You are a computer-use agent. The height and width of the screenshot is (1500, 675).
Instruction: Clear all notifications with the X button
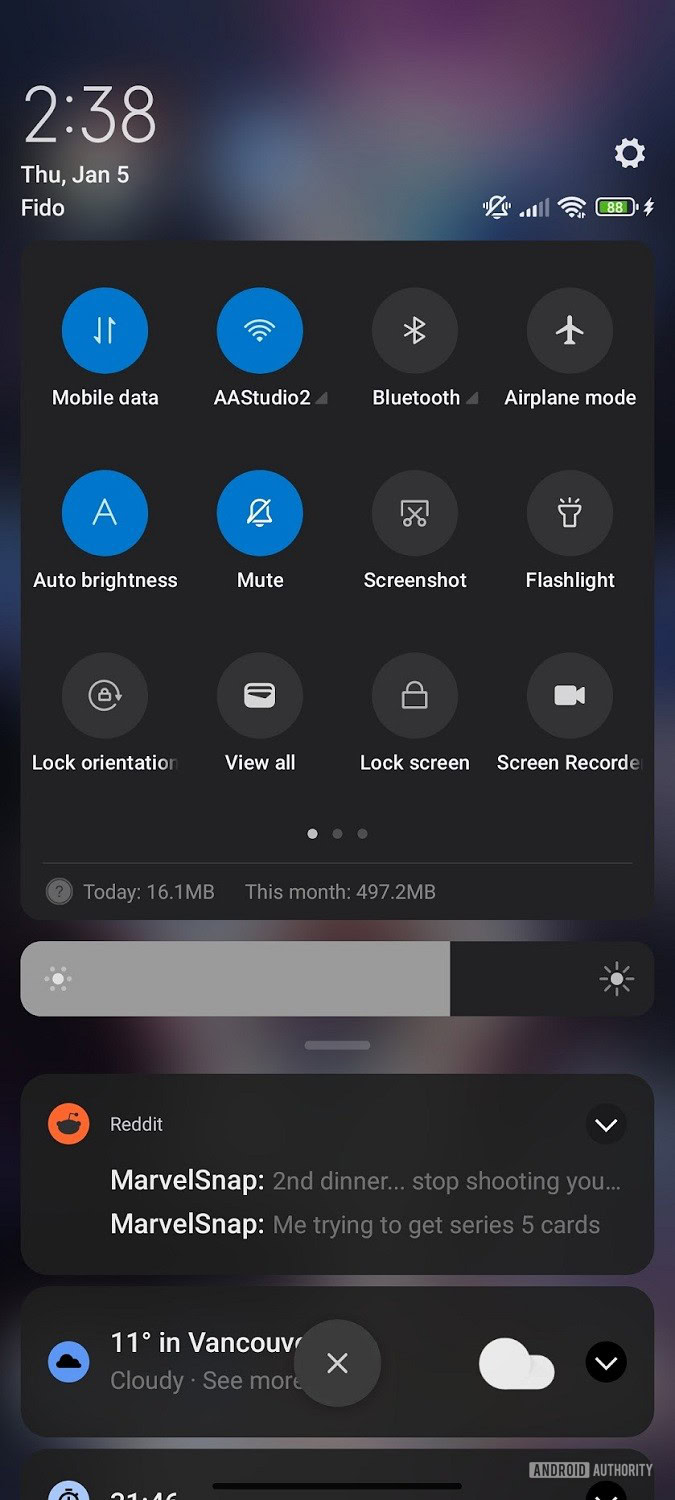tap(337, 1362)
